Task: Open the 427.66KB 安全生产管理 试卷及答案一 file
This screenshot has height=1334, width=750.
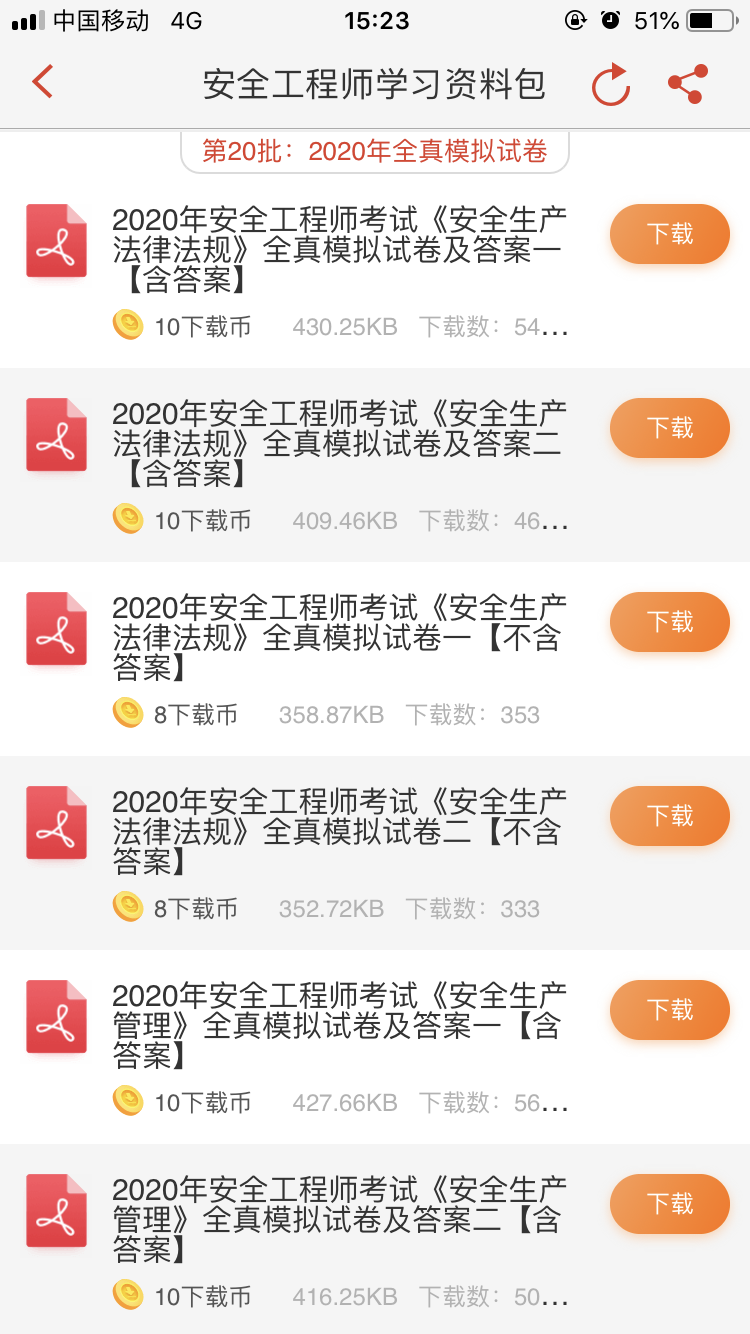Action: 338,1024
